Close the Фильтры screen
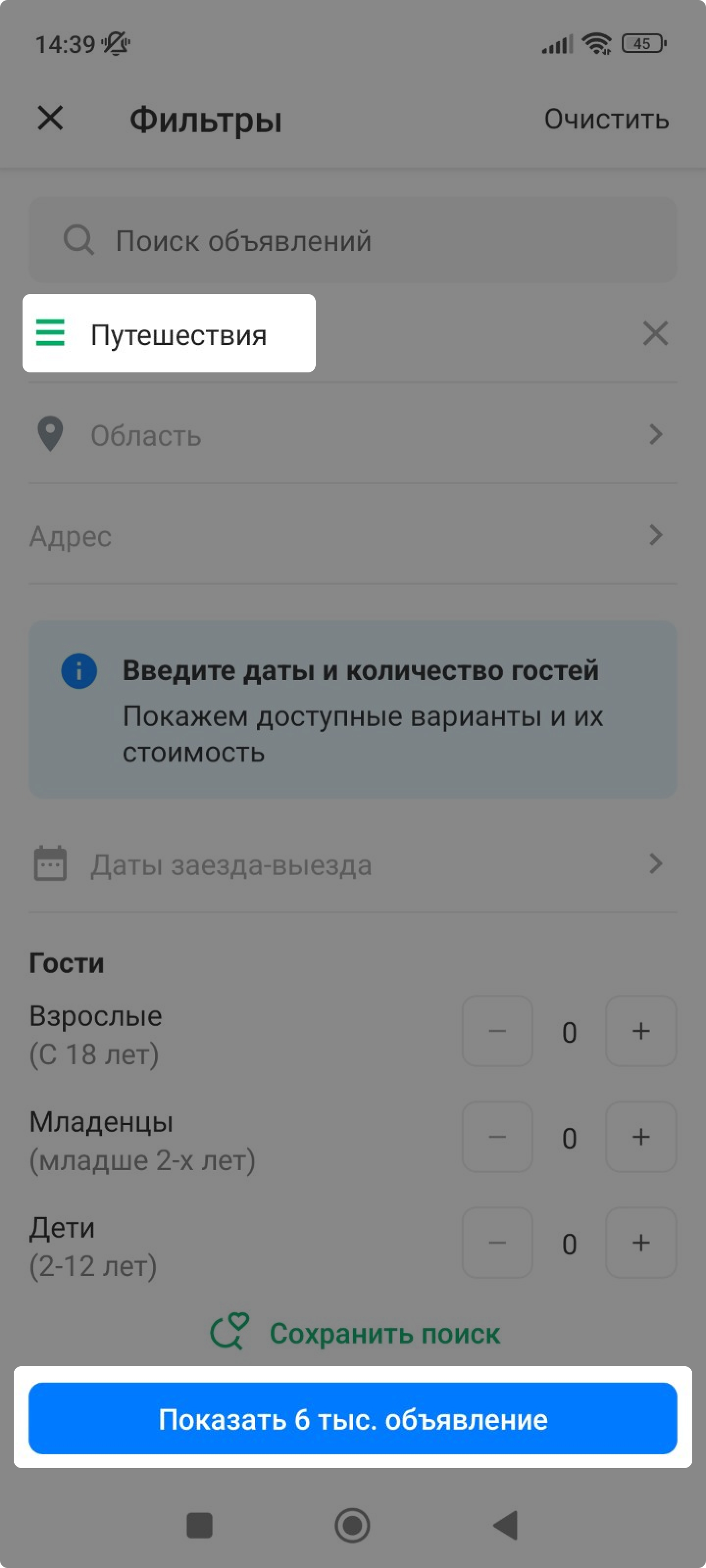This screenshot has height=1568, width=706. (50, 118)
